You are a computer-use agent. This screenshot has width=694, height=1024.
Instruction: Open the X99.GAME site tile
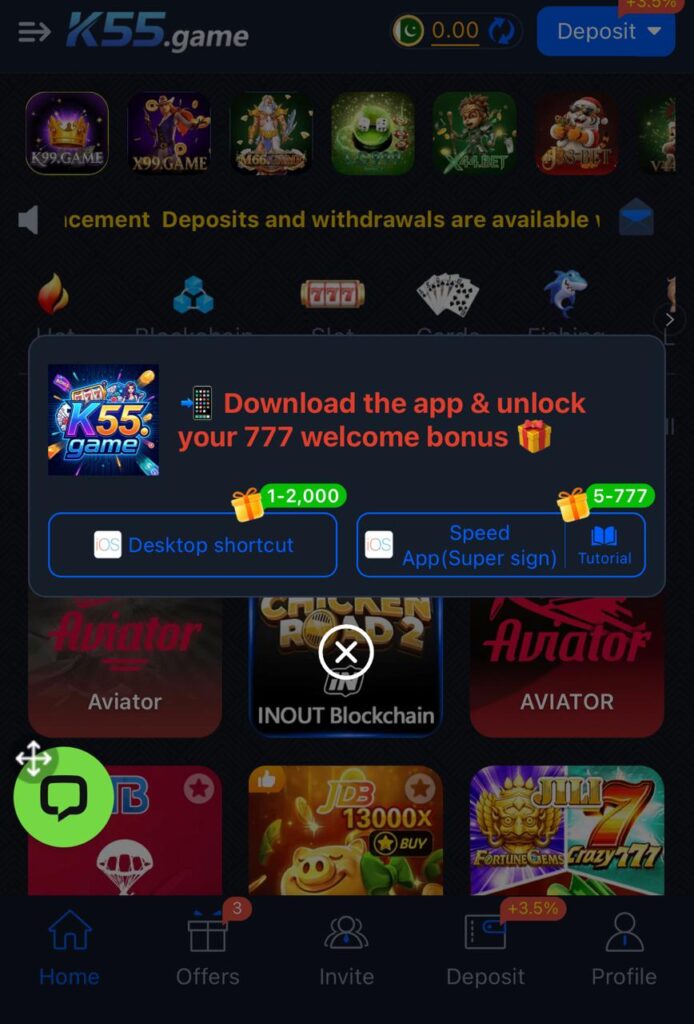click(x=169, y=133)
